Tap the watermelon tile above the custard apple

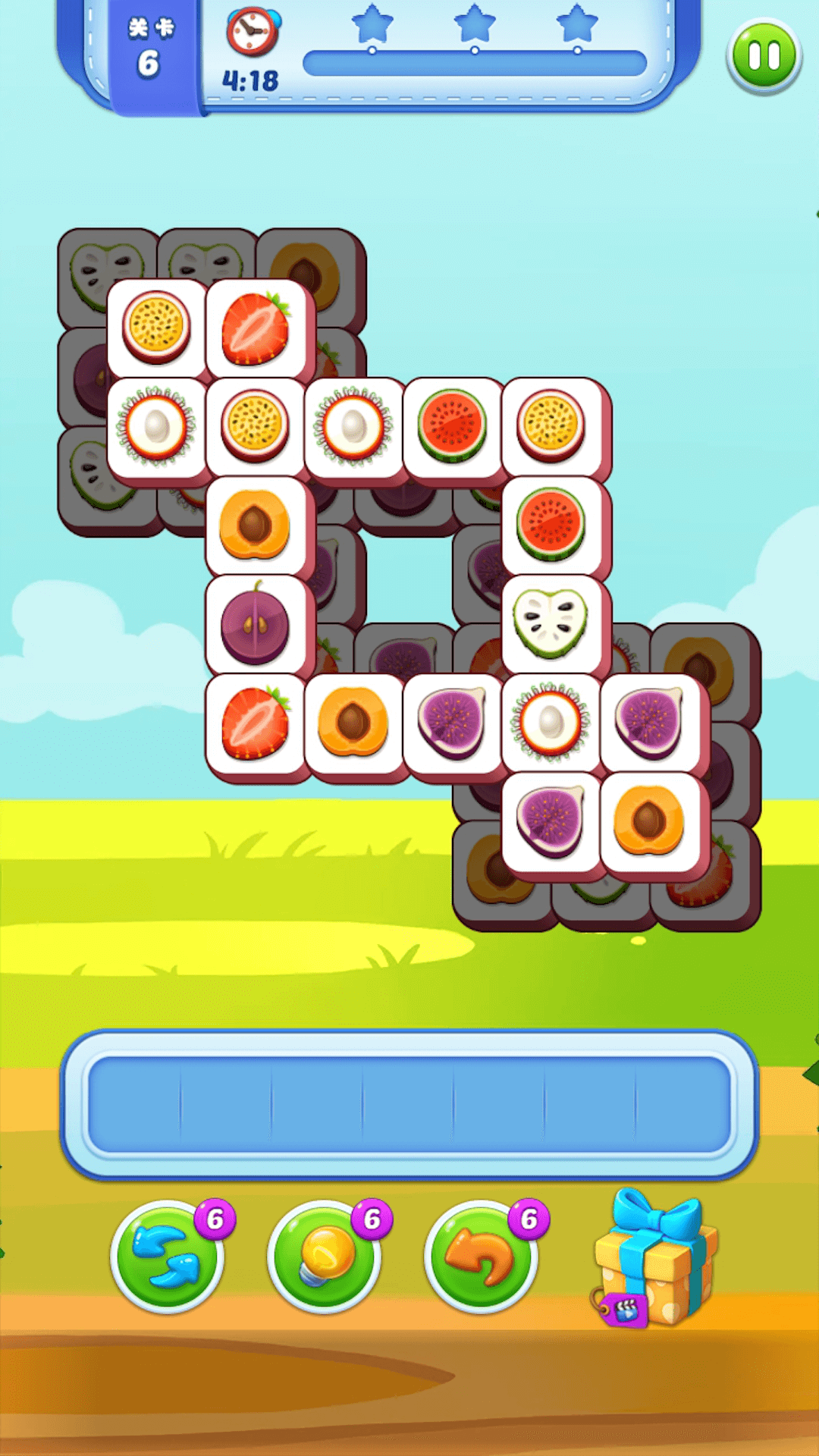(x=551, y=525)
